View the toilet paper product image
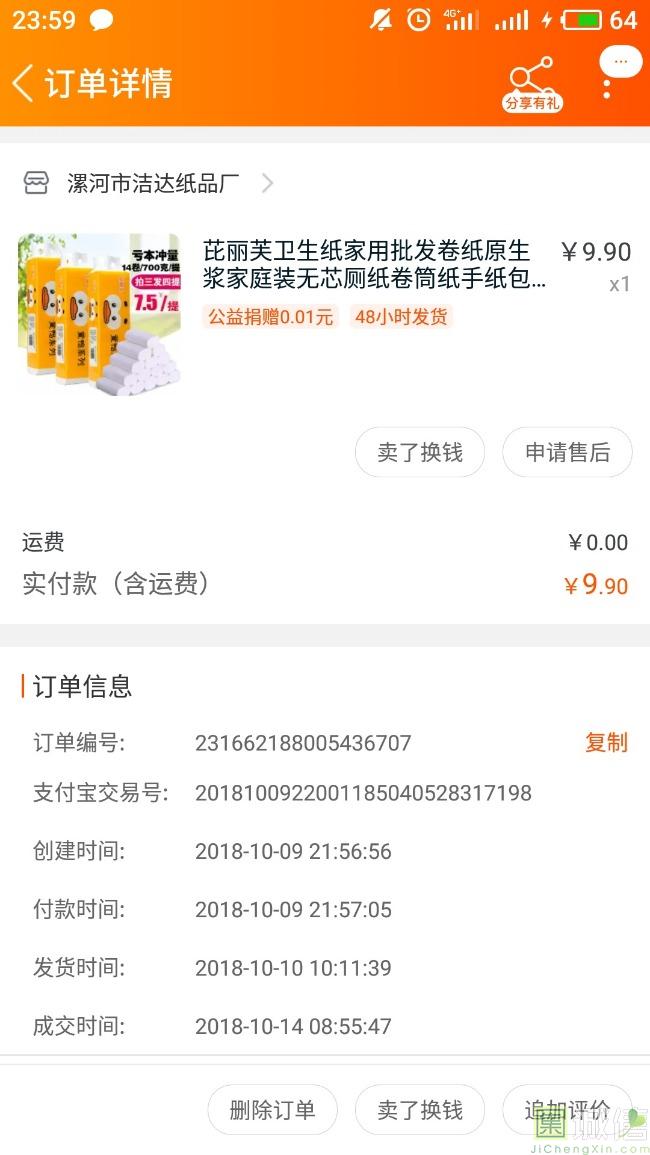 [x=99, y=313]
